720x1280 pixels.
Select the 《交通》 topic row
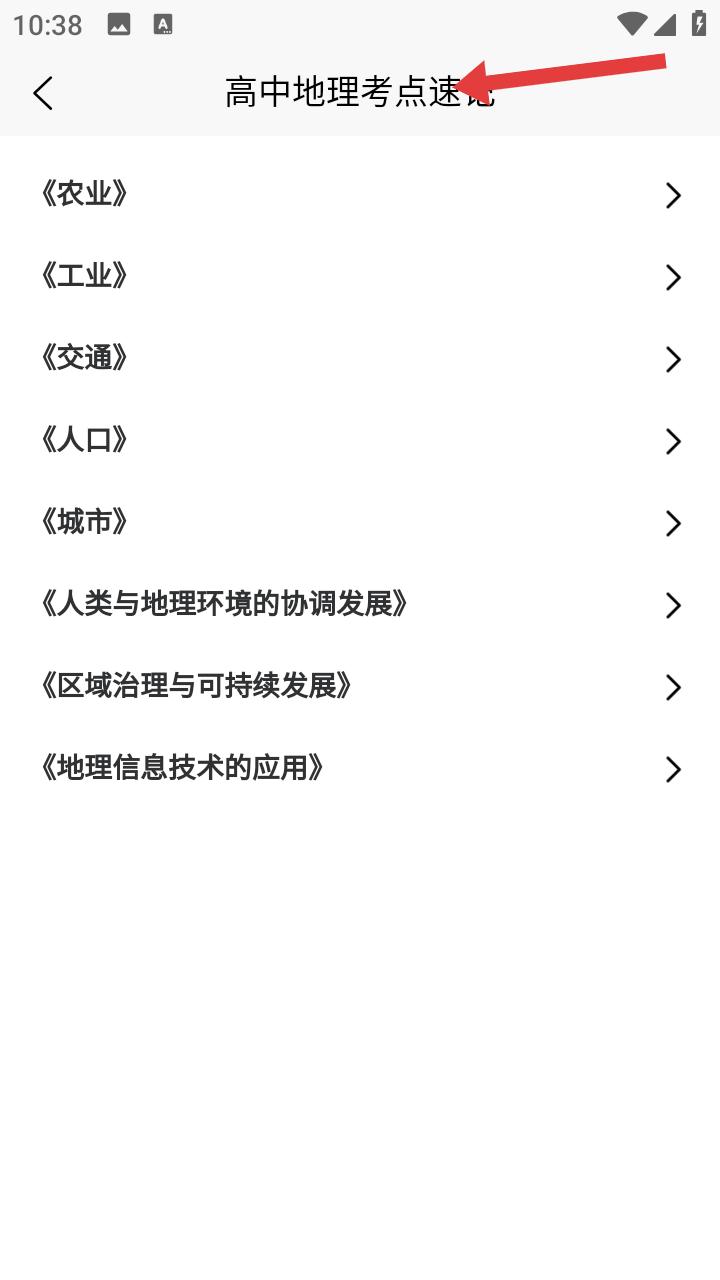click(x=360, y=359)
